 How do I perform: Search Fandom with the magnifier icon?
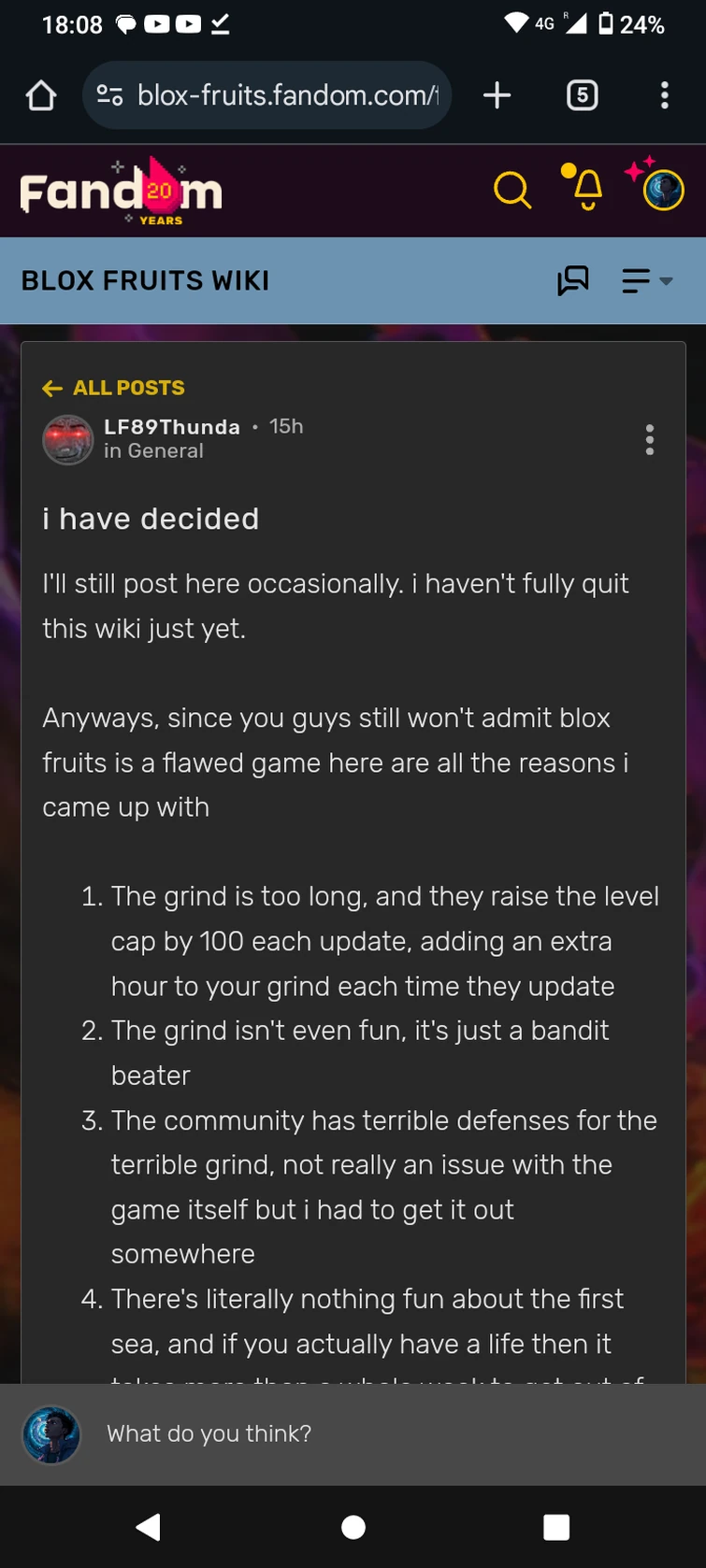coord(511,191)
